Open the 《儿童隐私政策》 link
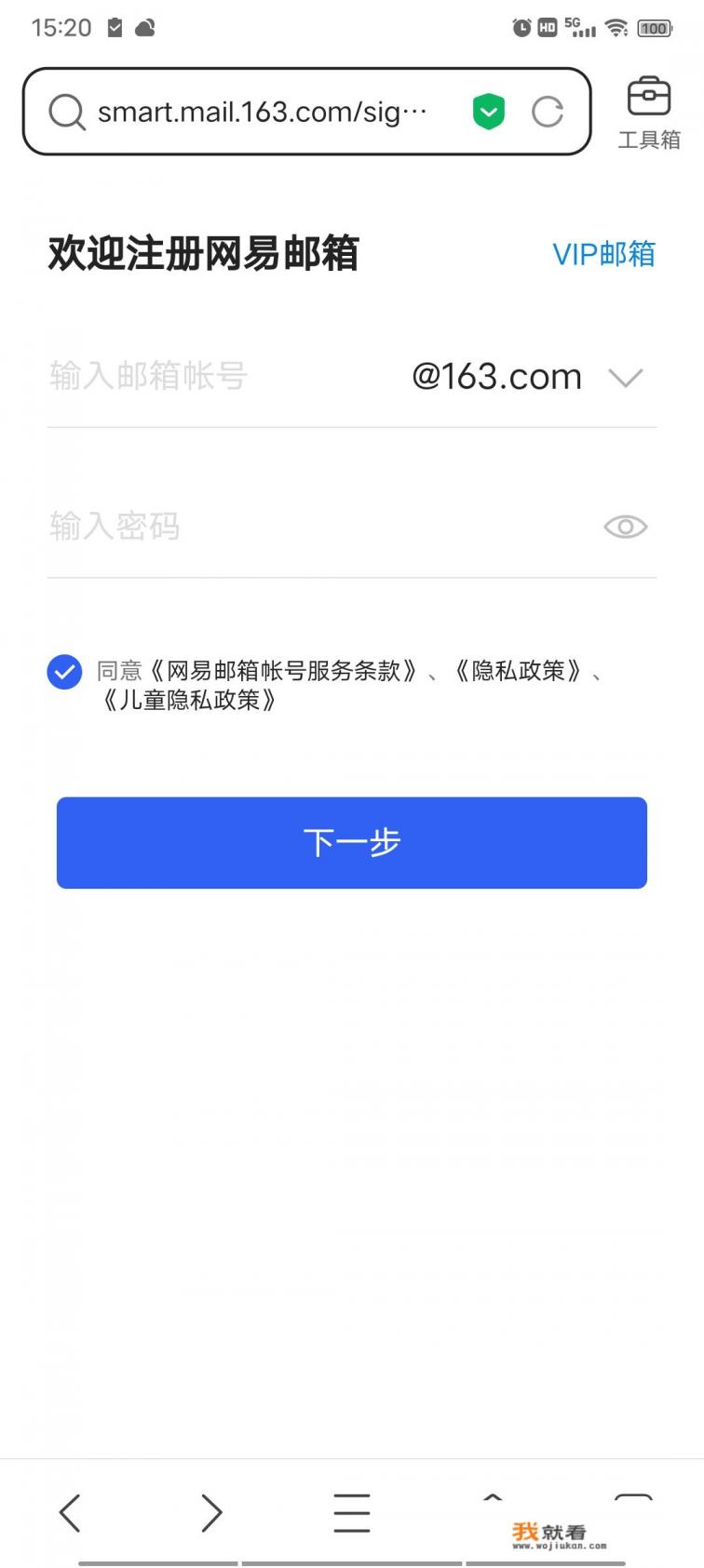Viewport: 704px width, 1568px height. coord(190,700)
